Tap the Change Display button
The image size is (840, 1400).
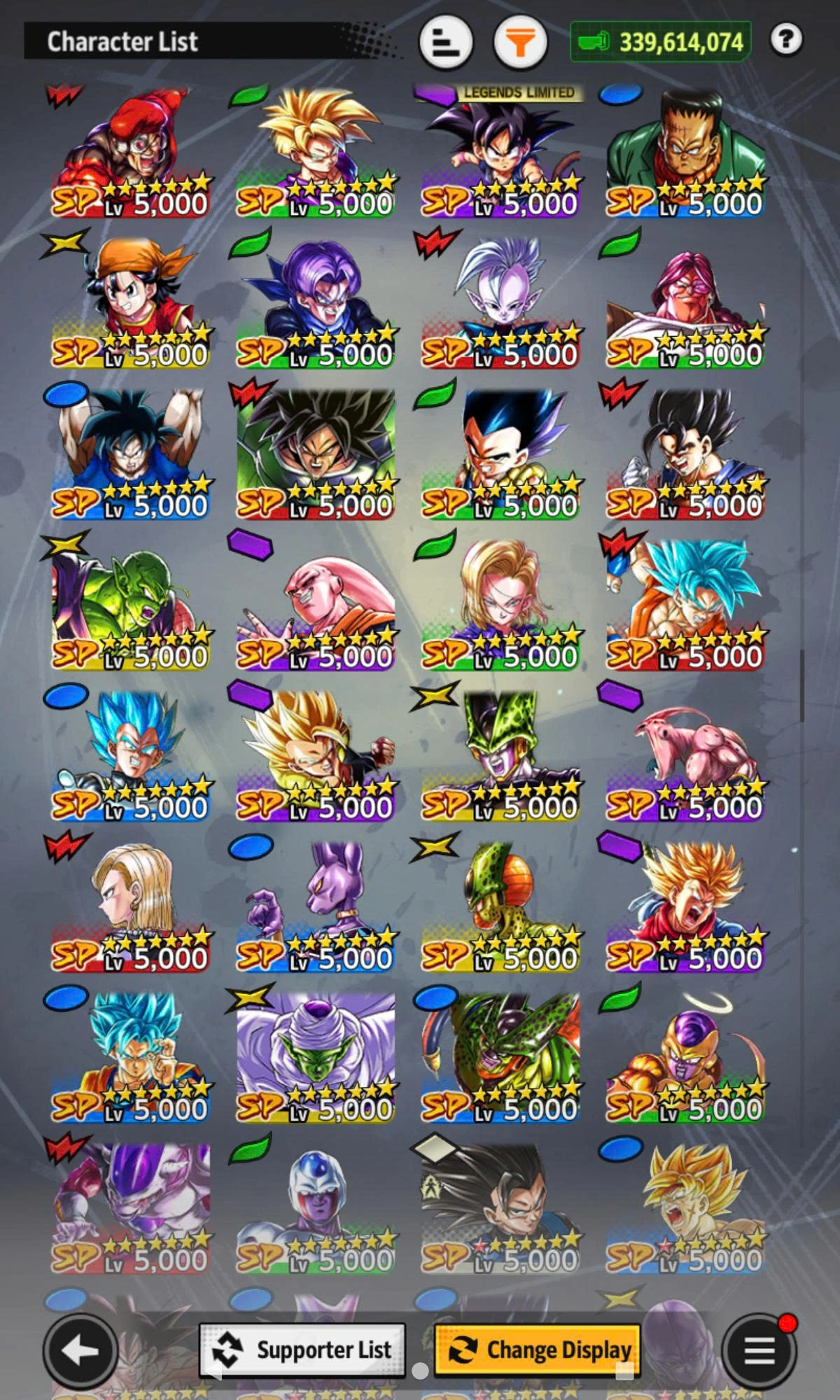click(x=538, y=1349)
